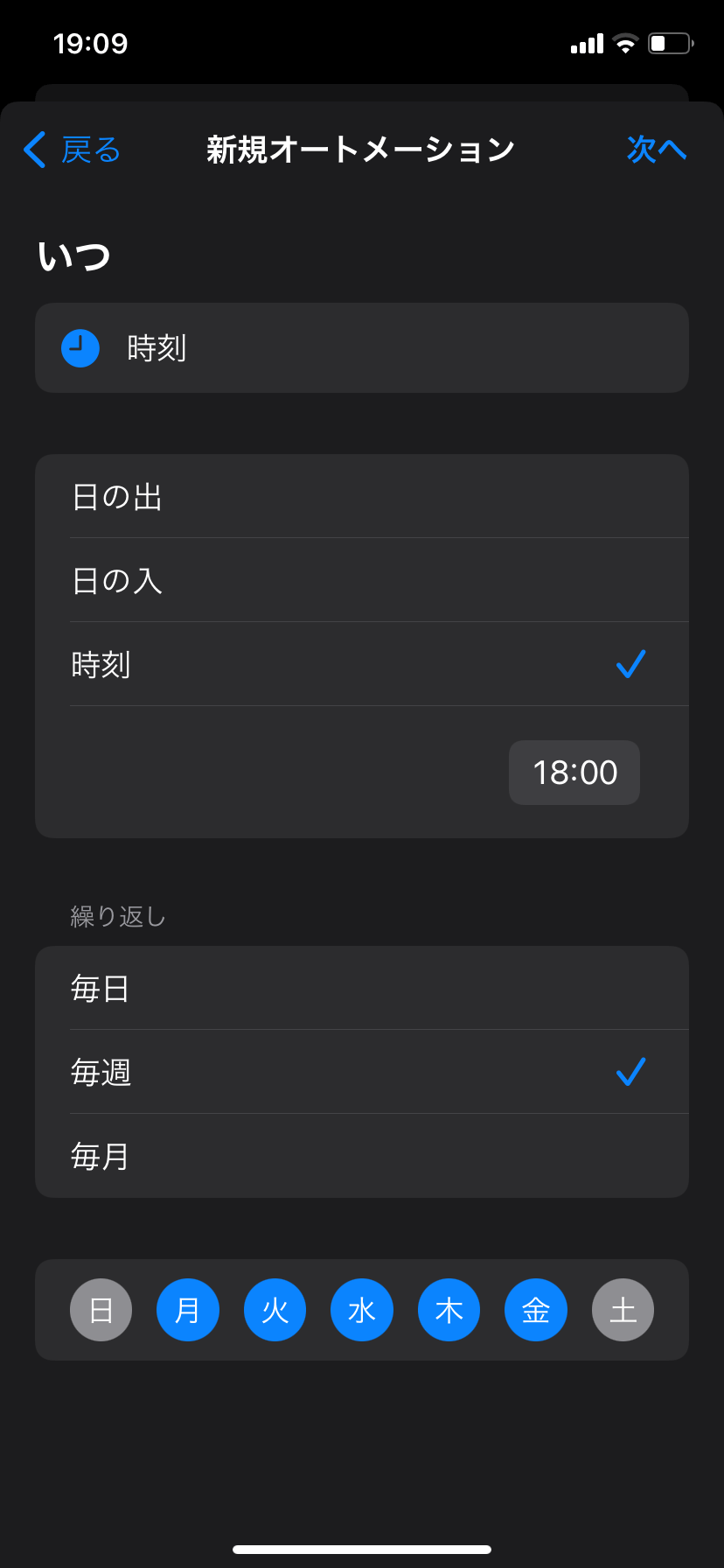The width and height of the screenshot is (724, 1568).
Task: Toggle Friday 金 day circle
Action: (536, 1310)
